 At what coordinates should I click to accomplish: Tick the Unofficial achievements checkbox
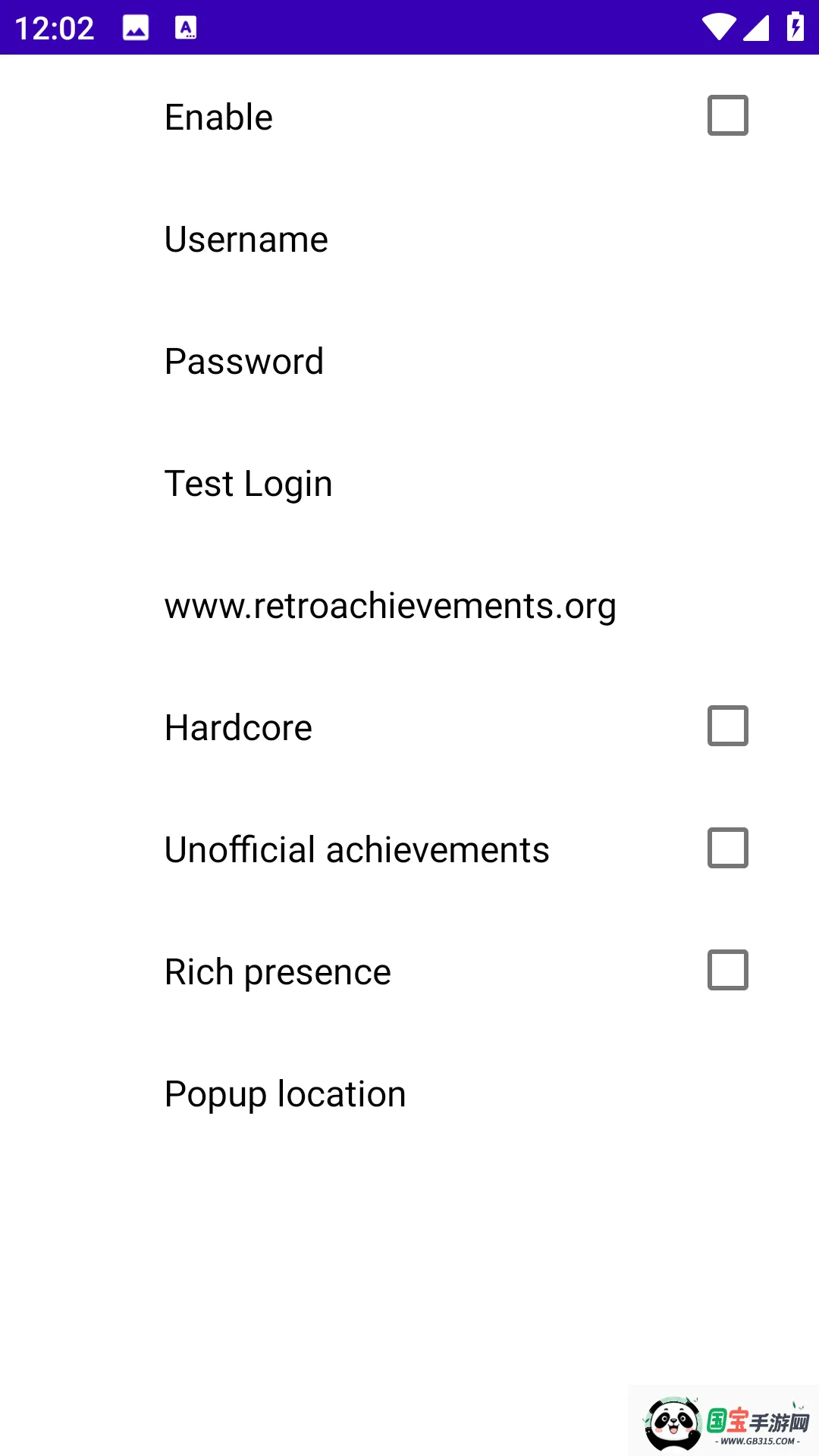(727, 848)
